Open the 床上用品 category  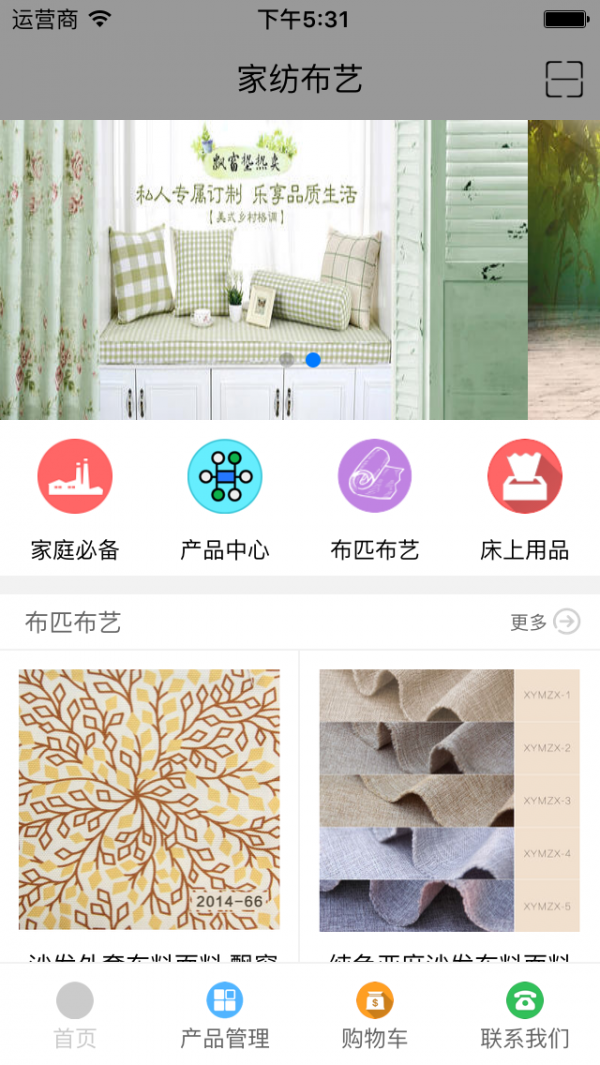pyautogui.click(x=525, y=477)
